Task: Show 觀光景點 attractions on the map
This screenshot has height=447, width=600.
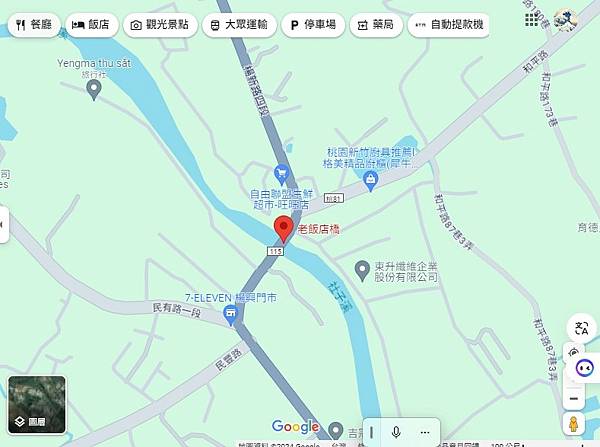Action: point(160,25)
